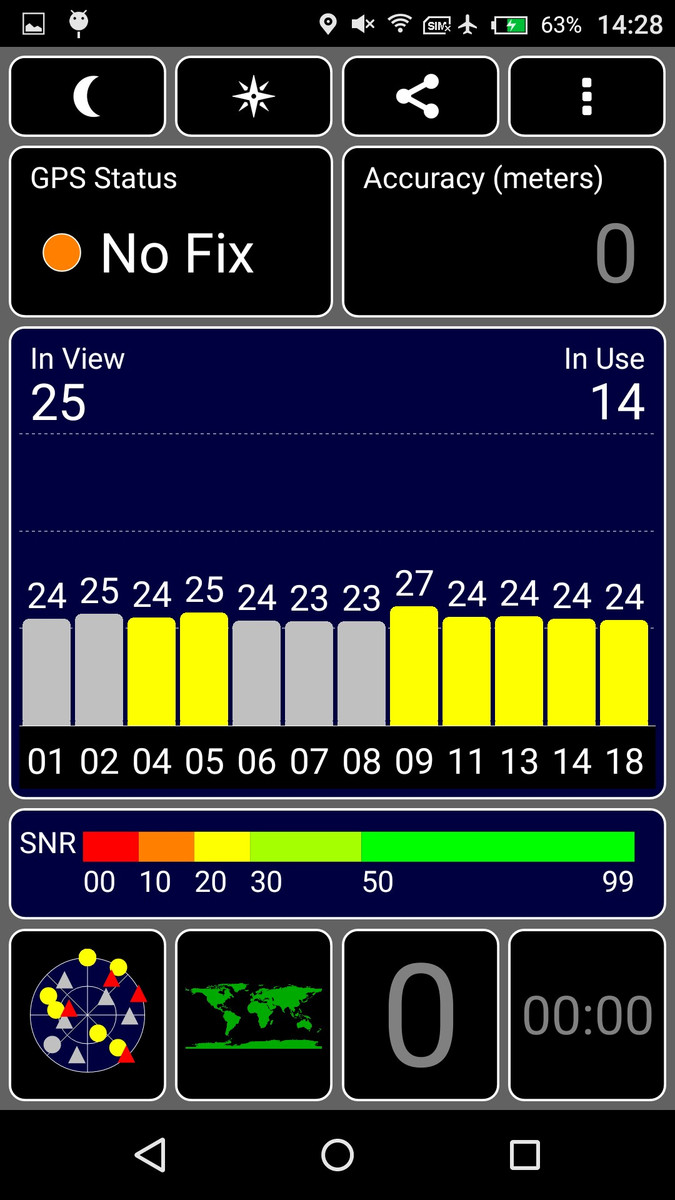This screenshot has height=1200, width=675.
Task: Tap the 00:00 timer tile
Action: [587, 1015]
